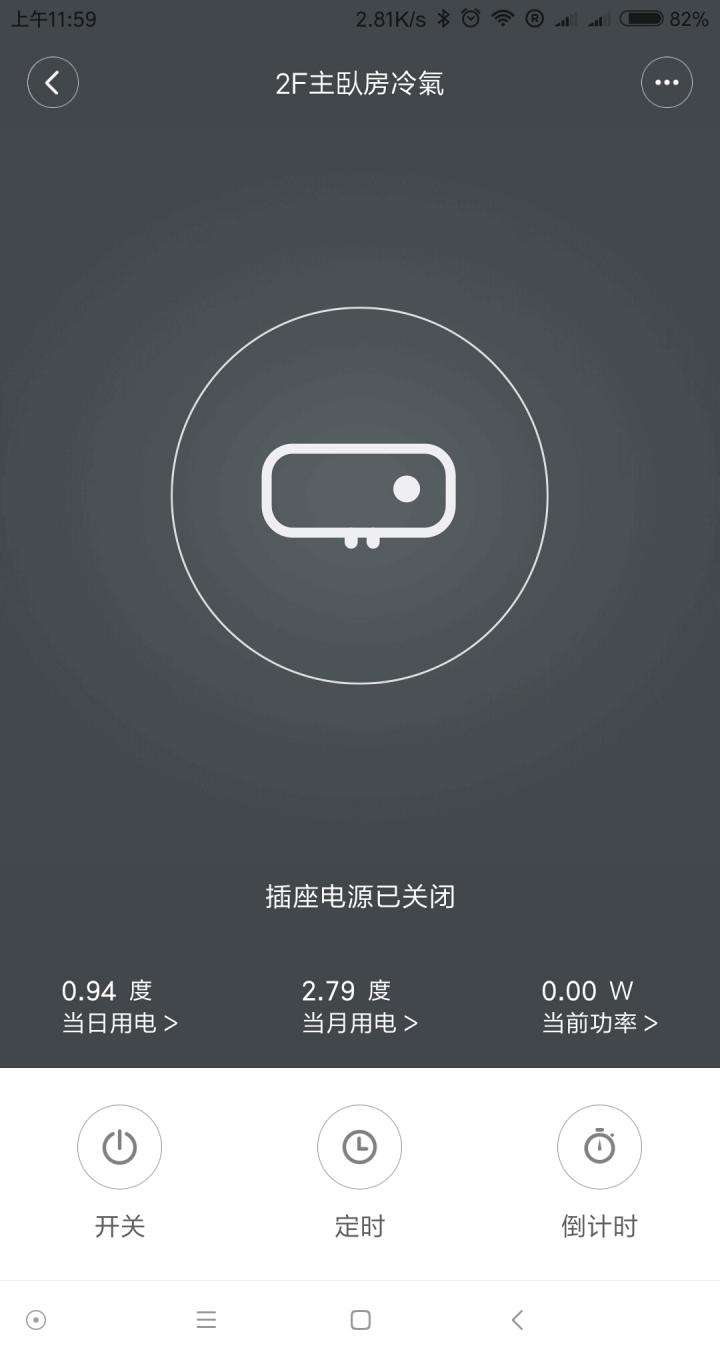
Task: Open 当前功率 current power details
Action: click(x=600, y=1007)
